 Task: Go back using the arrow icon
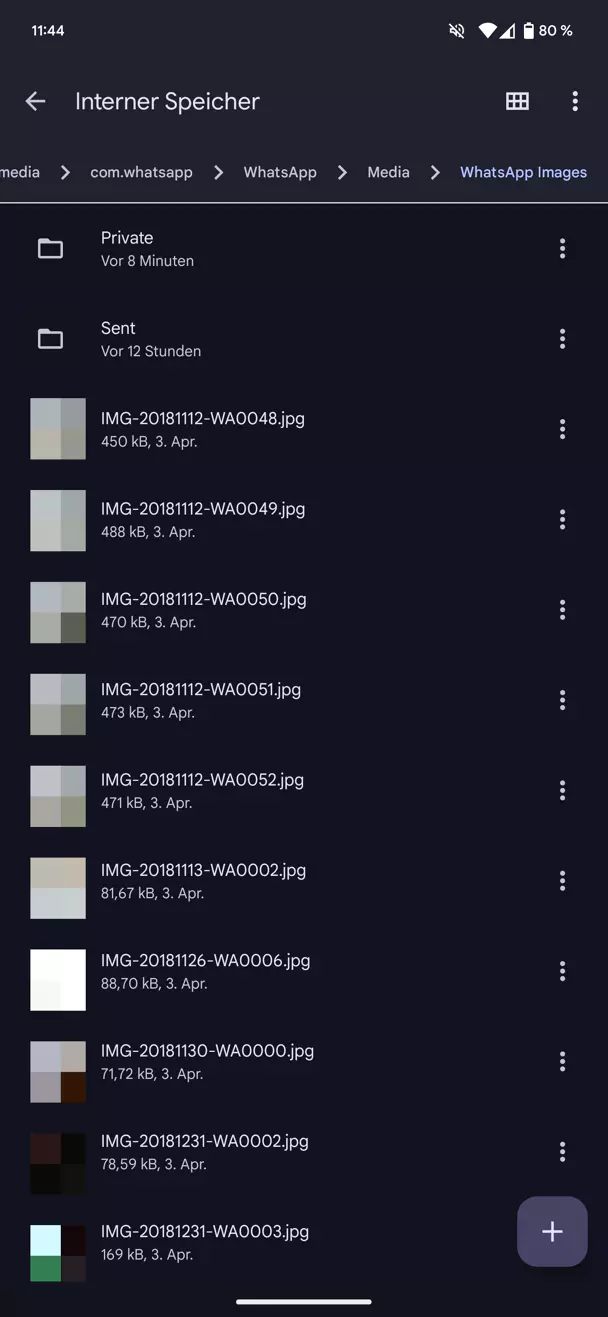pyautogui.click(x=35, y=101)
